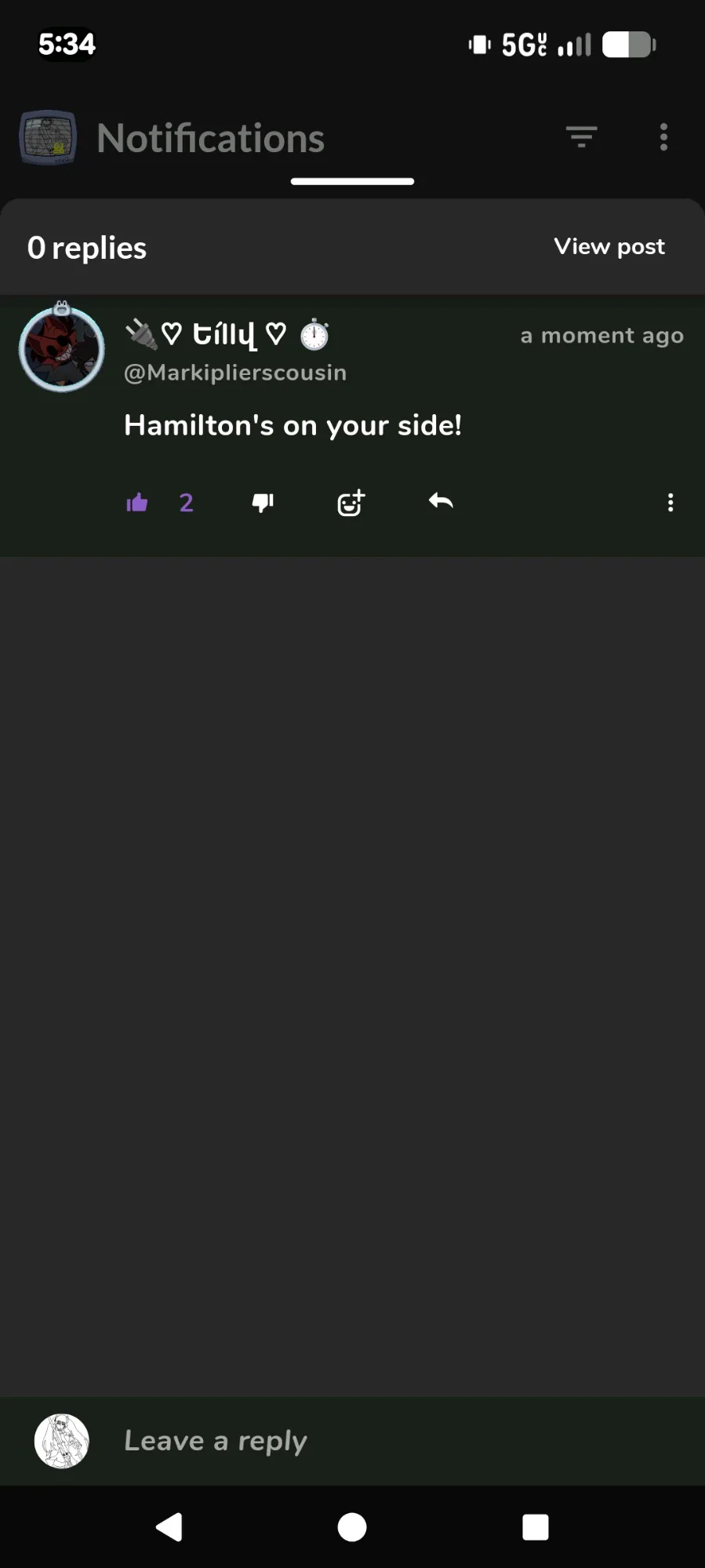Open the commenter's profile picture
The height and width of the screenshot is (1568, 705).
pos(62,349)
